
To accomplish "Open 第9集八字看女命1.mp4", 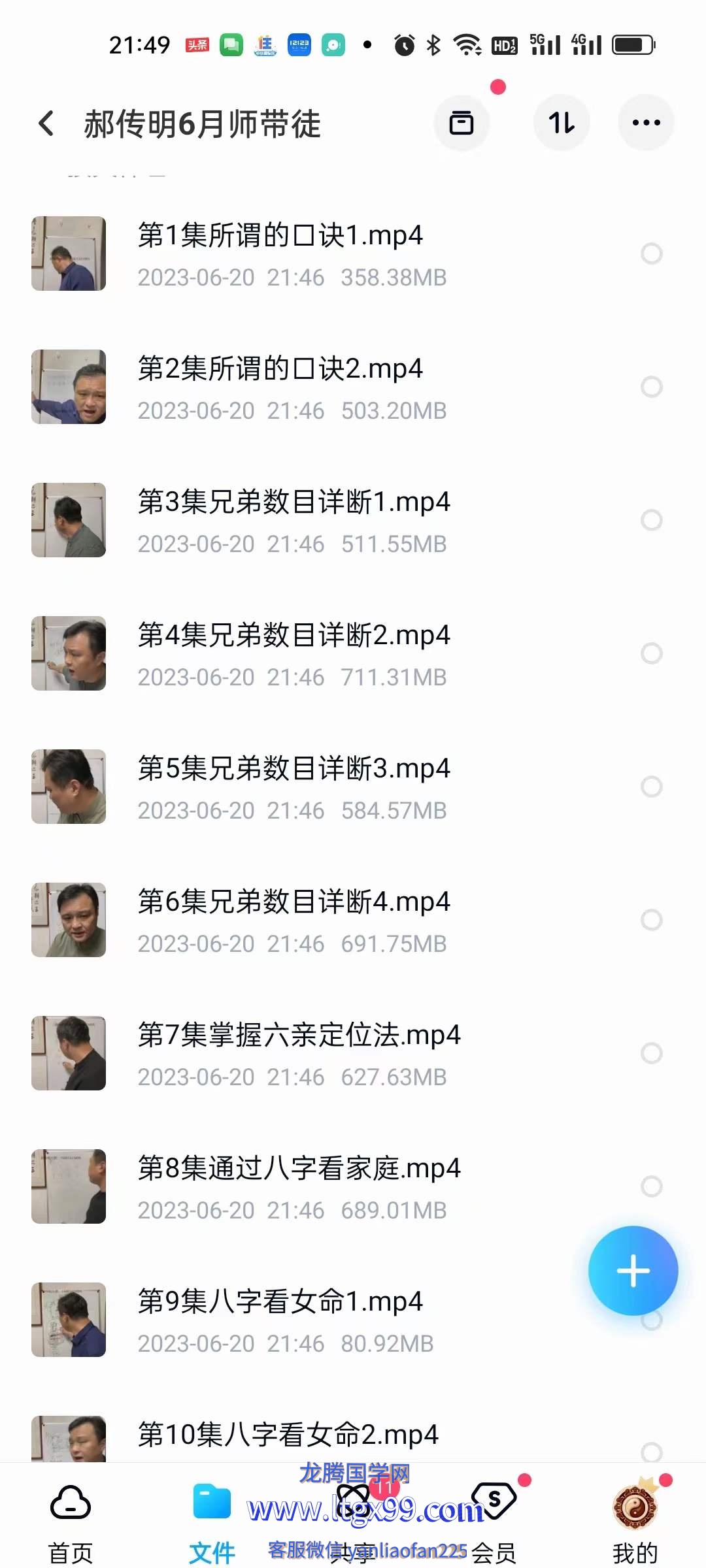I will tap(280, 1301).
